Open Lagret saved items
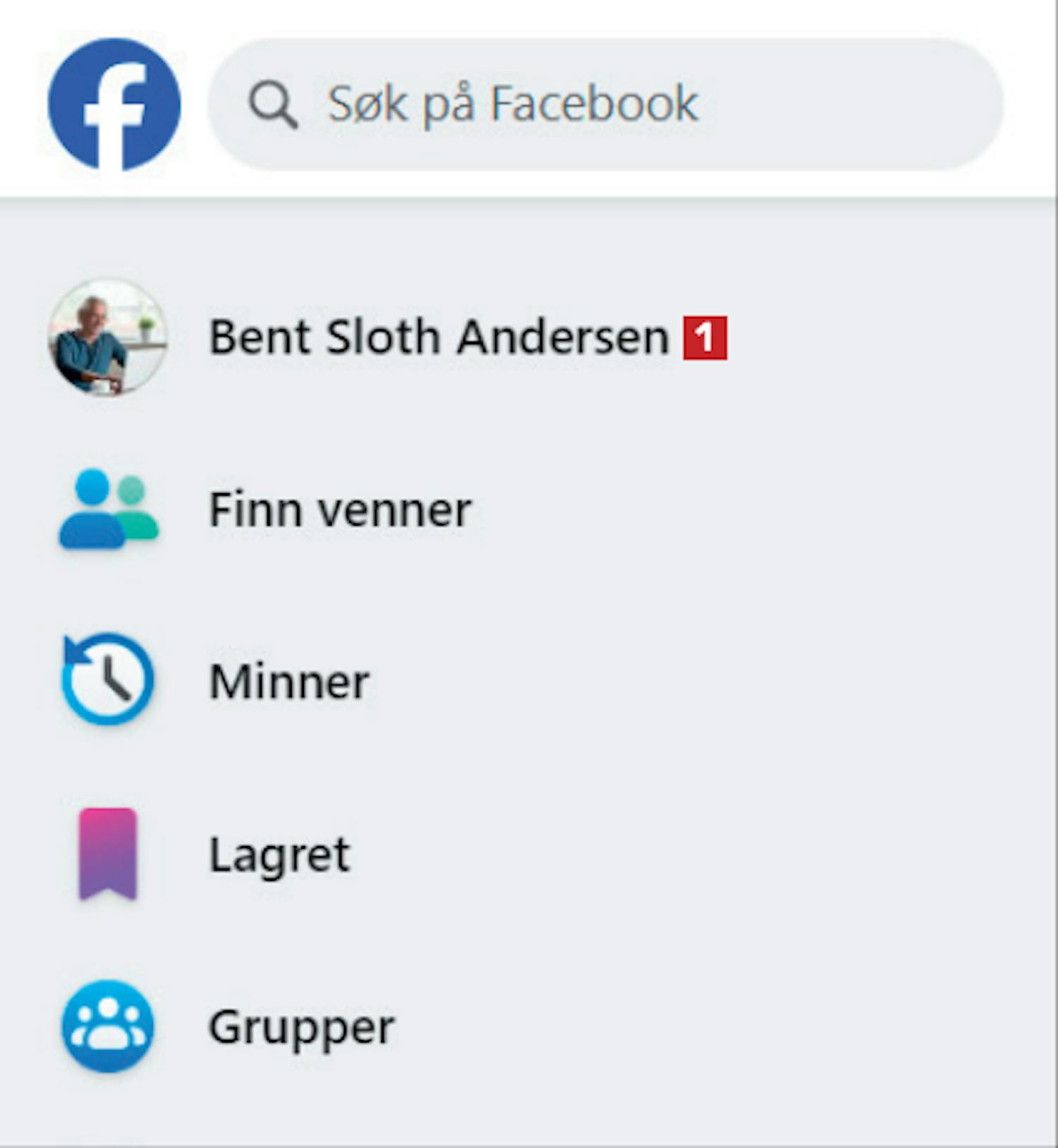 (279, 854)
